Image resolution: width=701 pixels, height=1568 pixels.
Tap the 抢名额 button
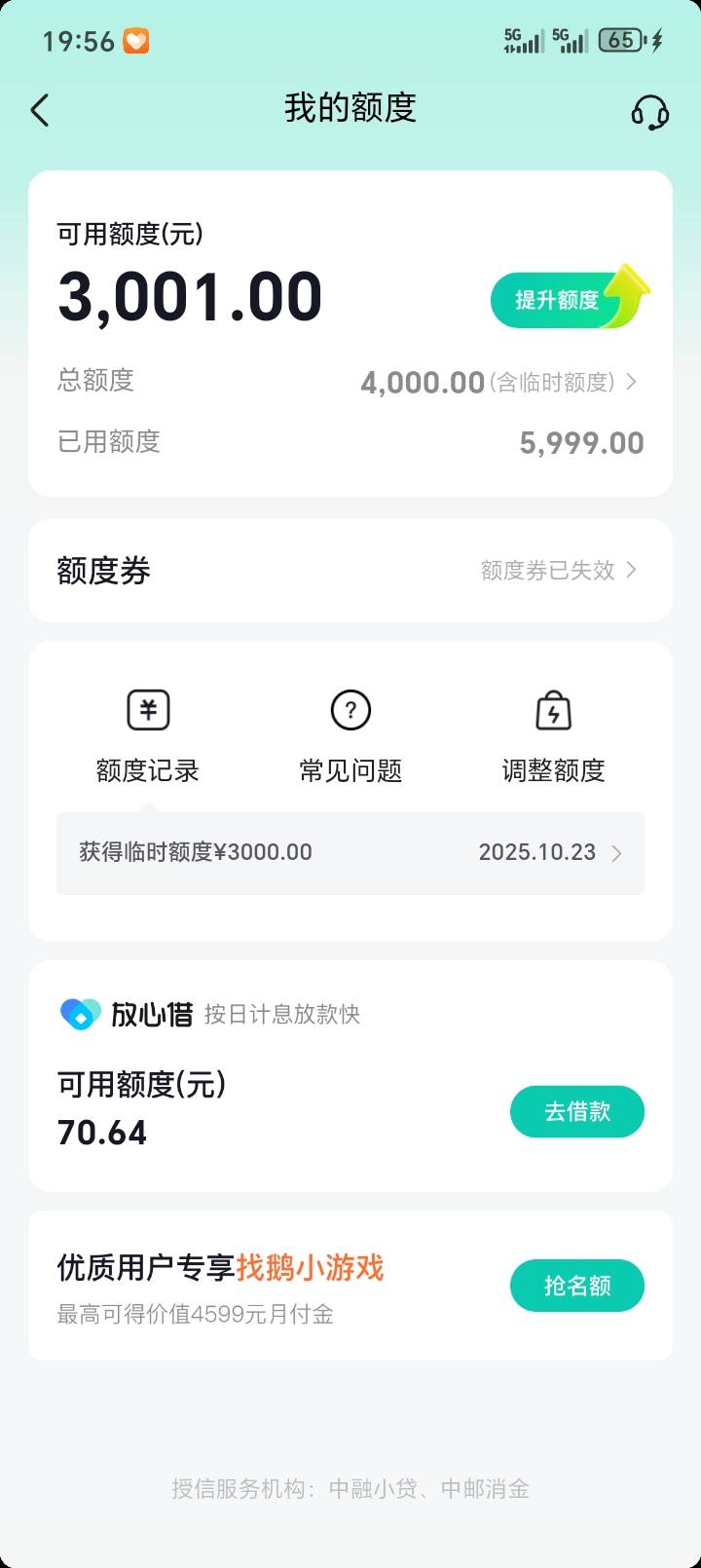pyautogui.click(x=577, y=1286)
